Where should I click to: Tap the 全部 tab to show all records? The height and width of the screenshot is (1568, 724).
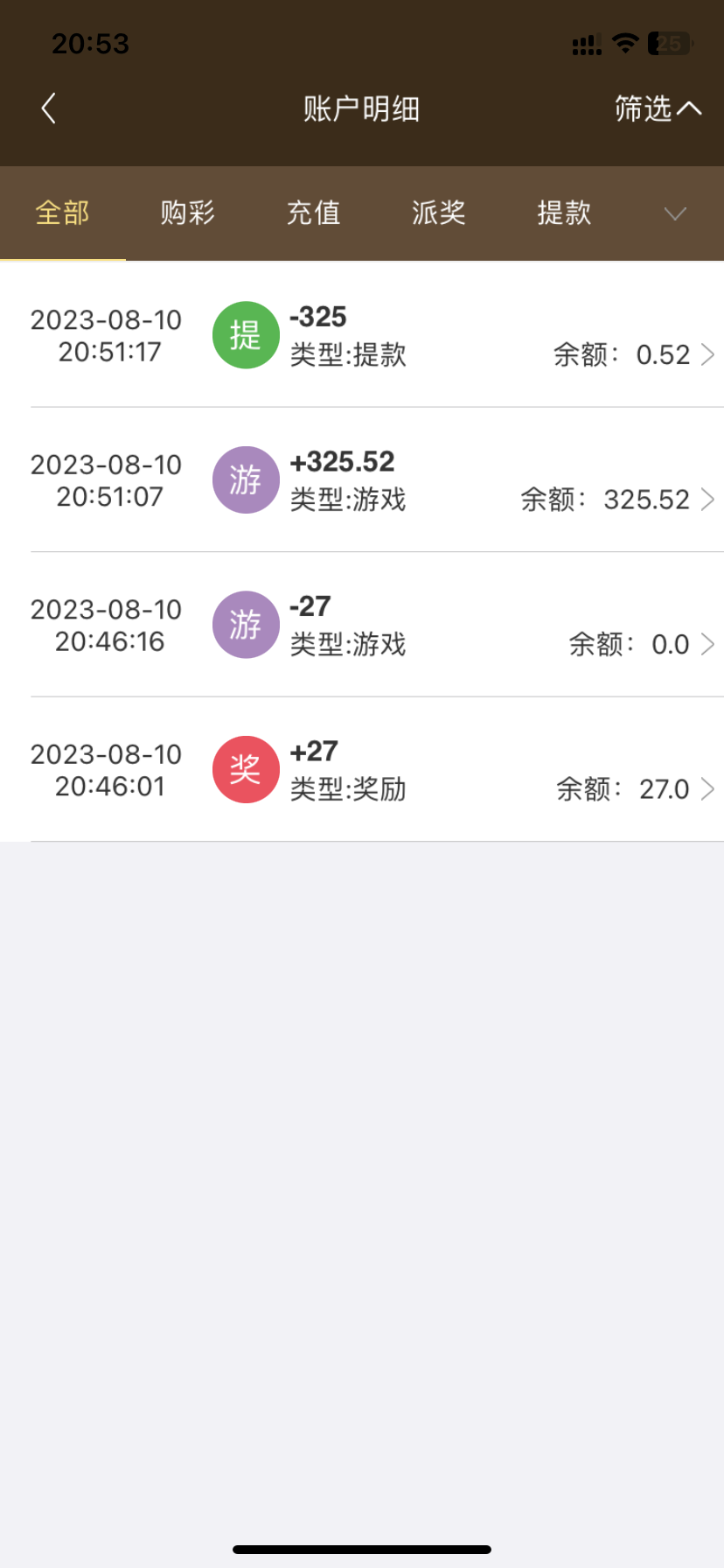(62, 213)
